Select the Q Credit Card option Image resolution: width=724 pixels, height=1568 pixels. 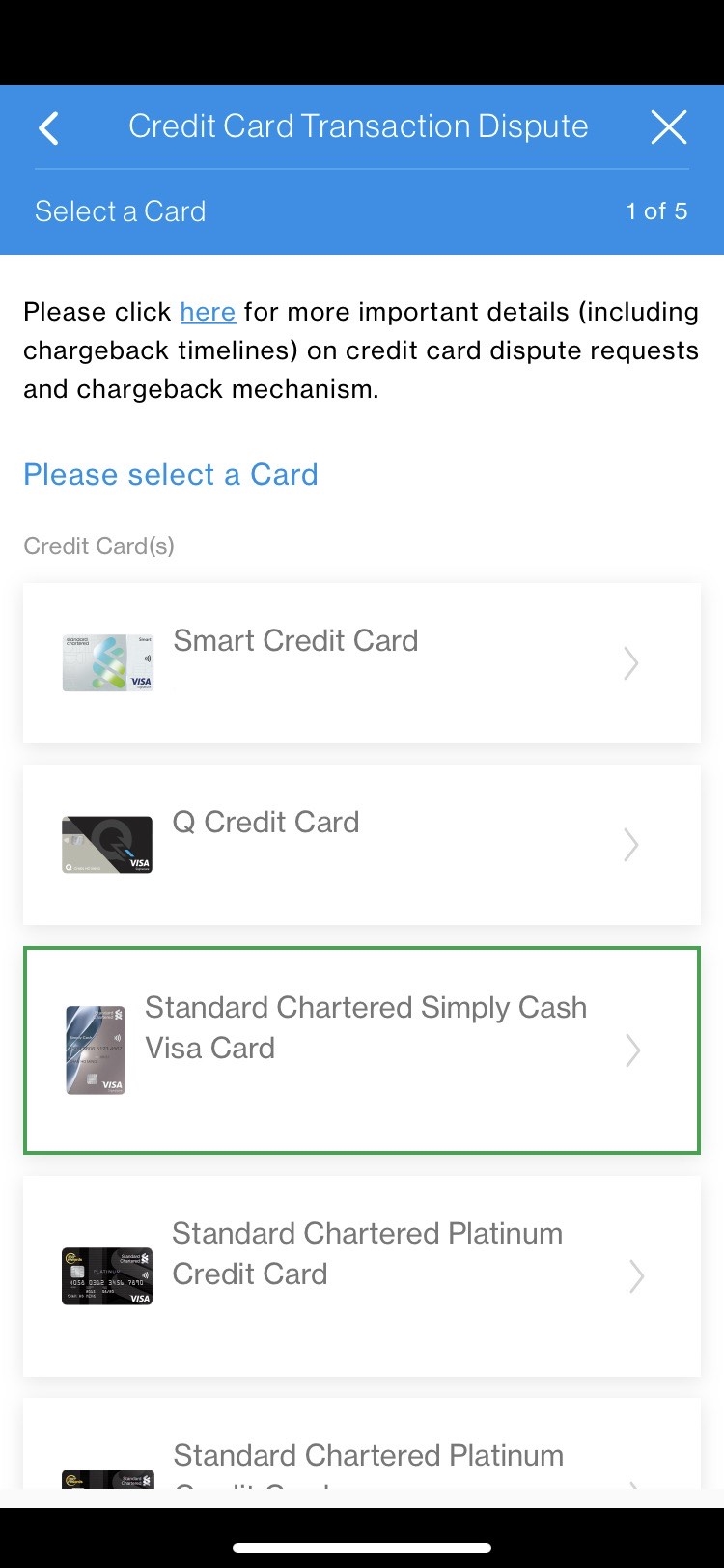[x=362, y=844]
